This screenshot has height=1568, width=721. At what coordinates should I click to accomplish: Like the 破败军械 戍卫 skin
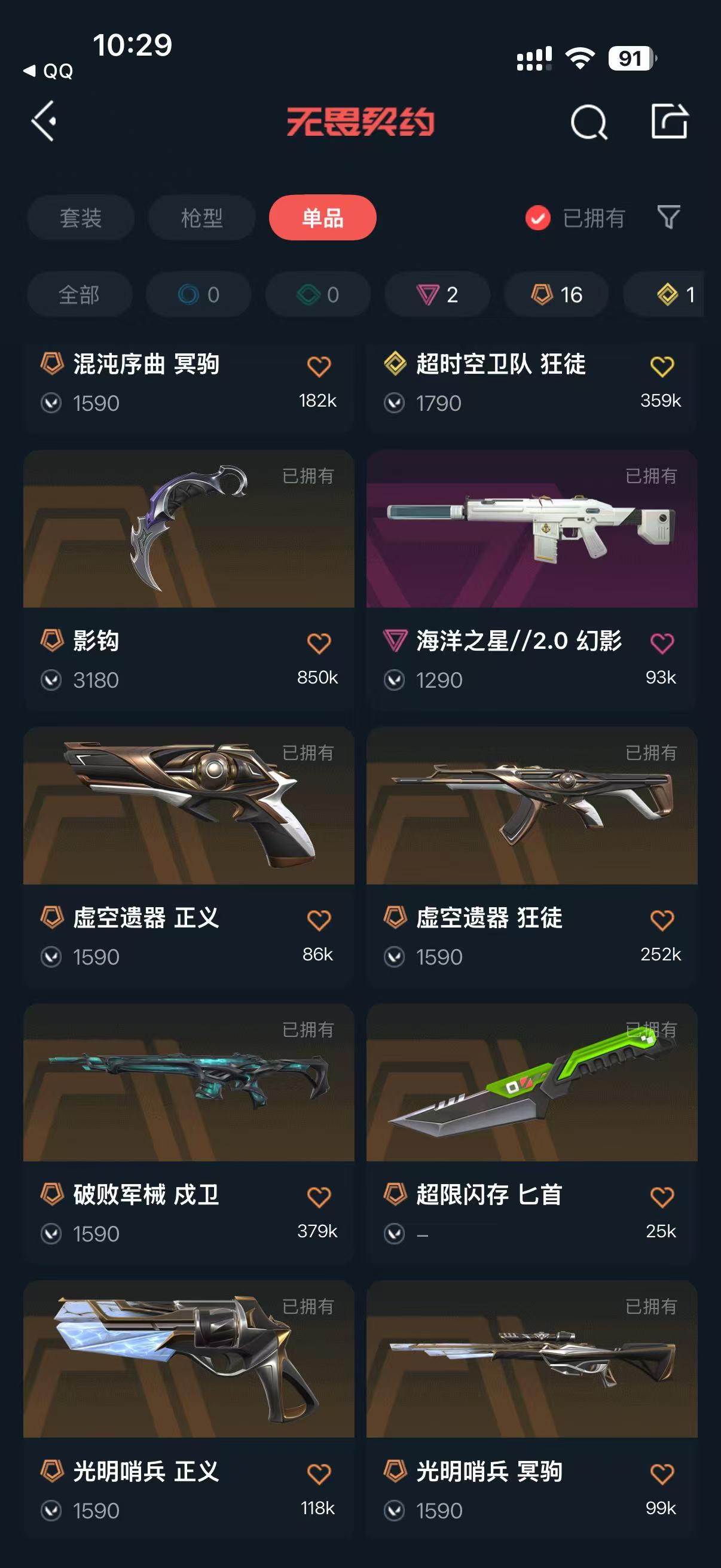tap(319, 1197)
